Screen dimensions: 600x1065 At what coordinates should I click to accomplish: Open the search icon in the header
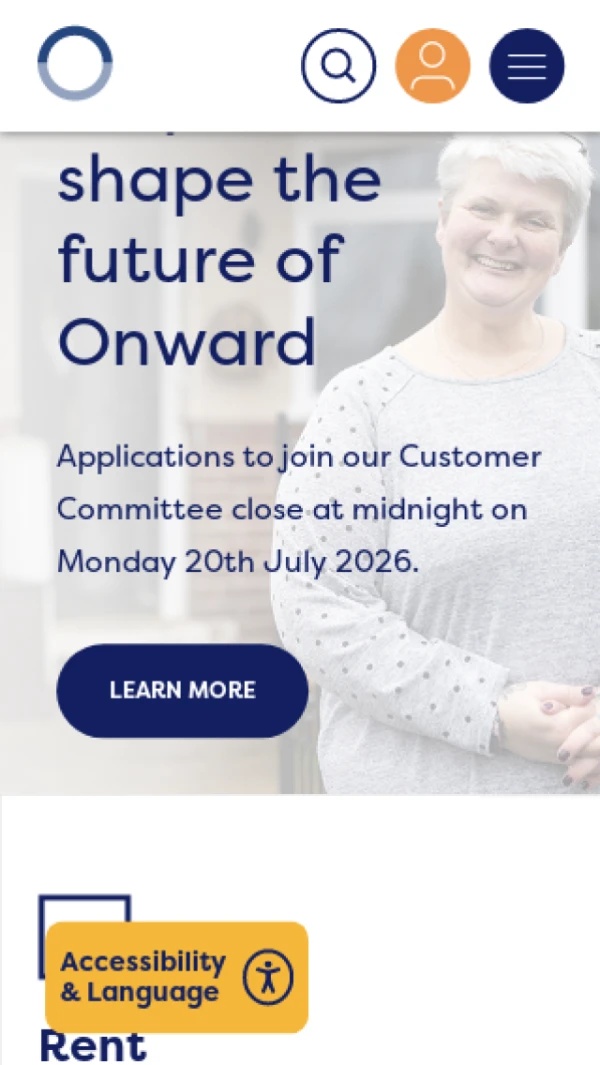tap(338, 66)
